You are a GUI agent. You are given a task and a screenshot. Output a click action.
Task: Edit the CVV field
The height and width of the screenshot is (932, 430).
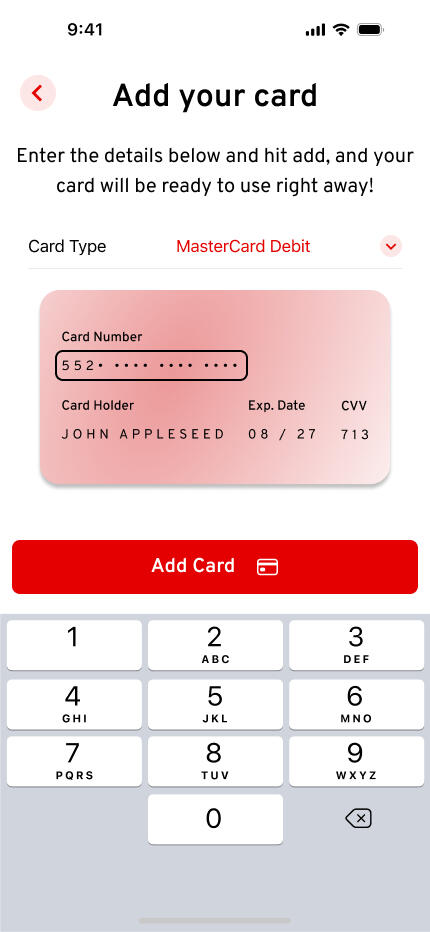pyautogui.click(x=355, y=434)
